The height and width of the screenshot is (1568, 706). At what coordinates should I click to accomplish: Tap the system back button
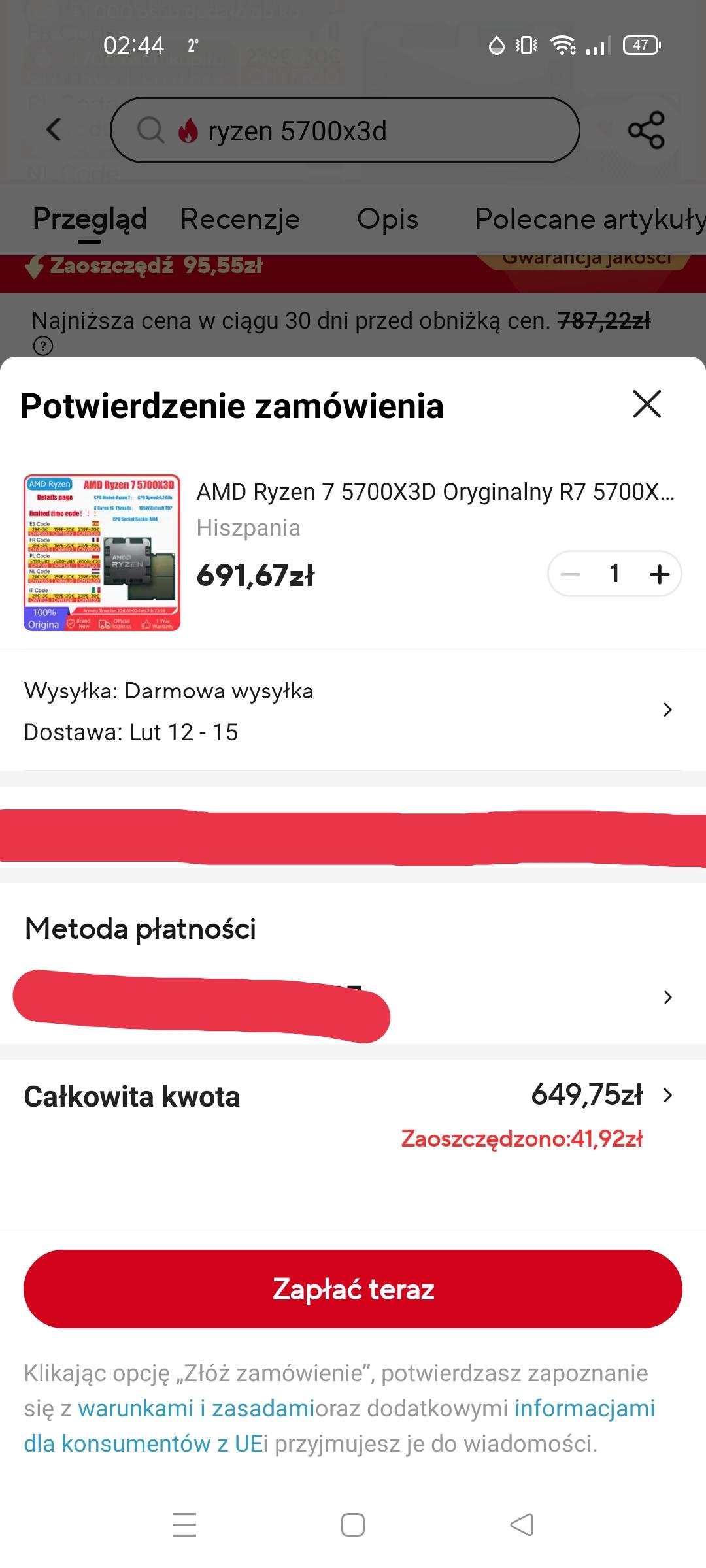click(x=522, y=1525)
